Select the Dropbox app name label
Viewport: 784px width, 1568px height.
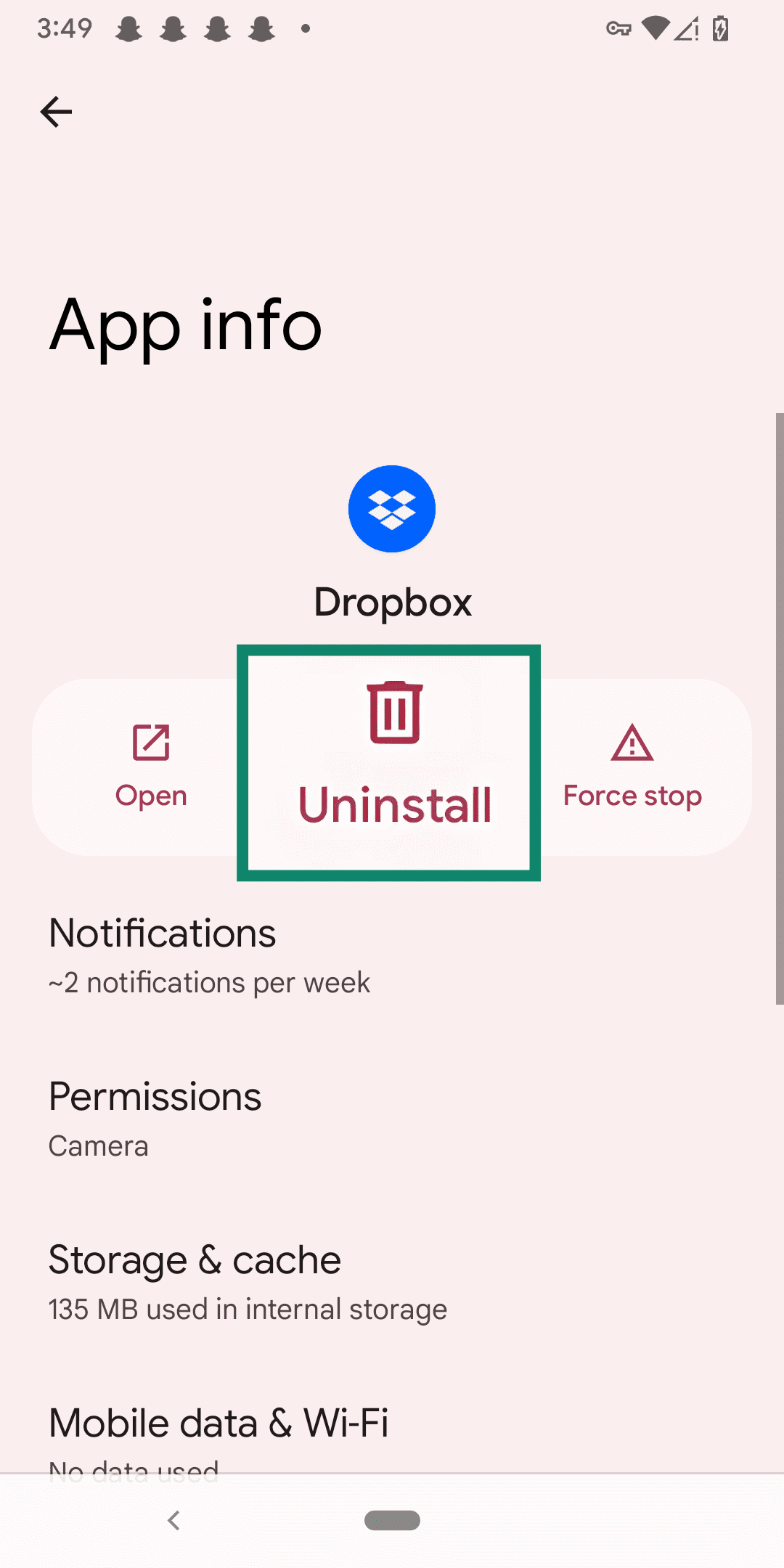(392, 601)
